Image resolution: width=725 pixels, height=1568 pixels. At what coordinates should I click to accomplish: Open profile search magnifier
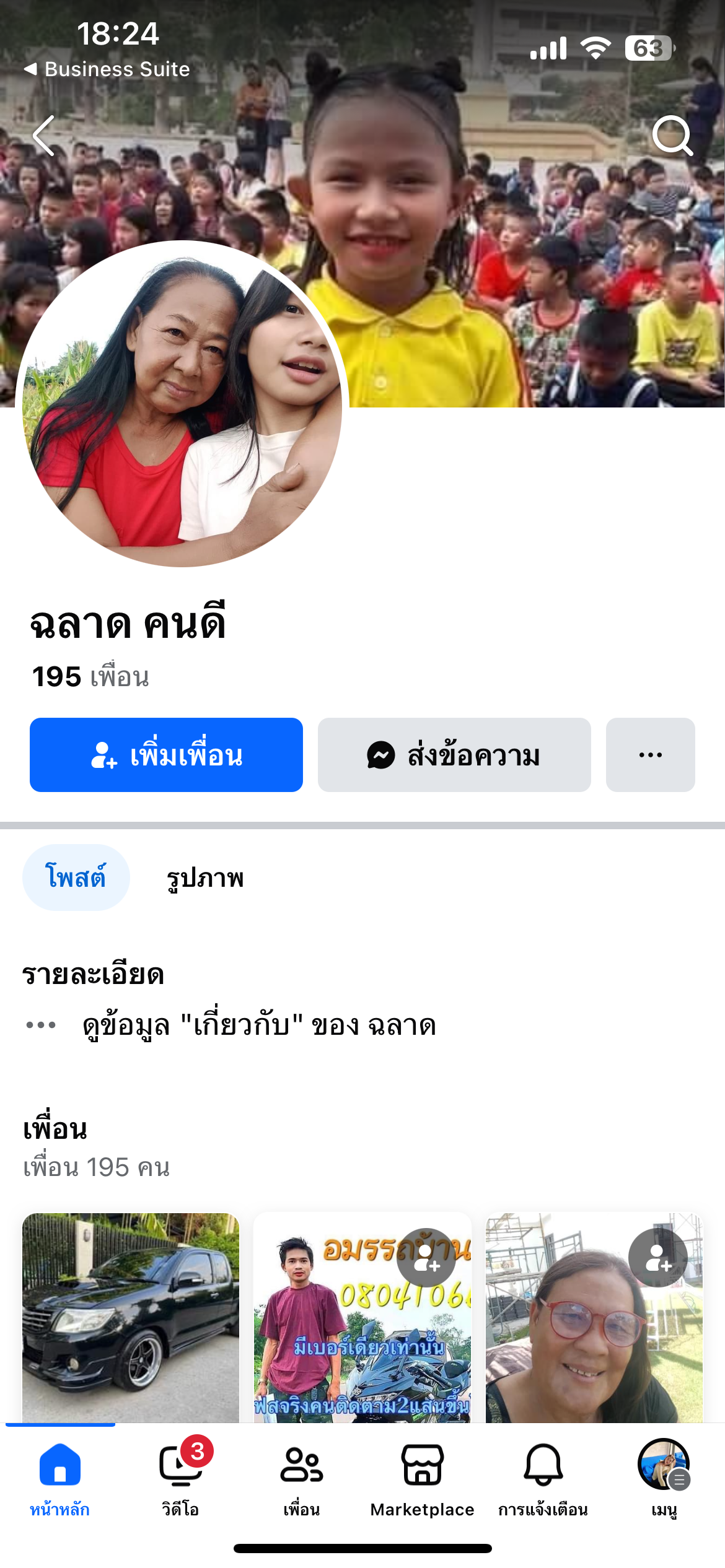(672, 136)
